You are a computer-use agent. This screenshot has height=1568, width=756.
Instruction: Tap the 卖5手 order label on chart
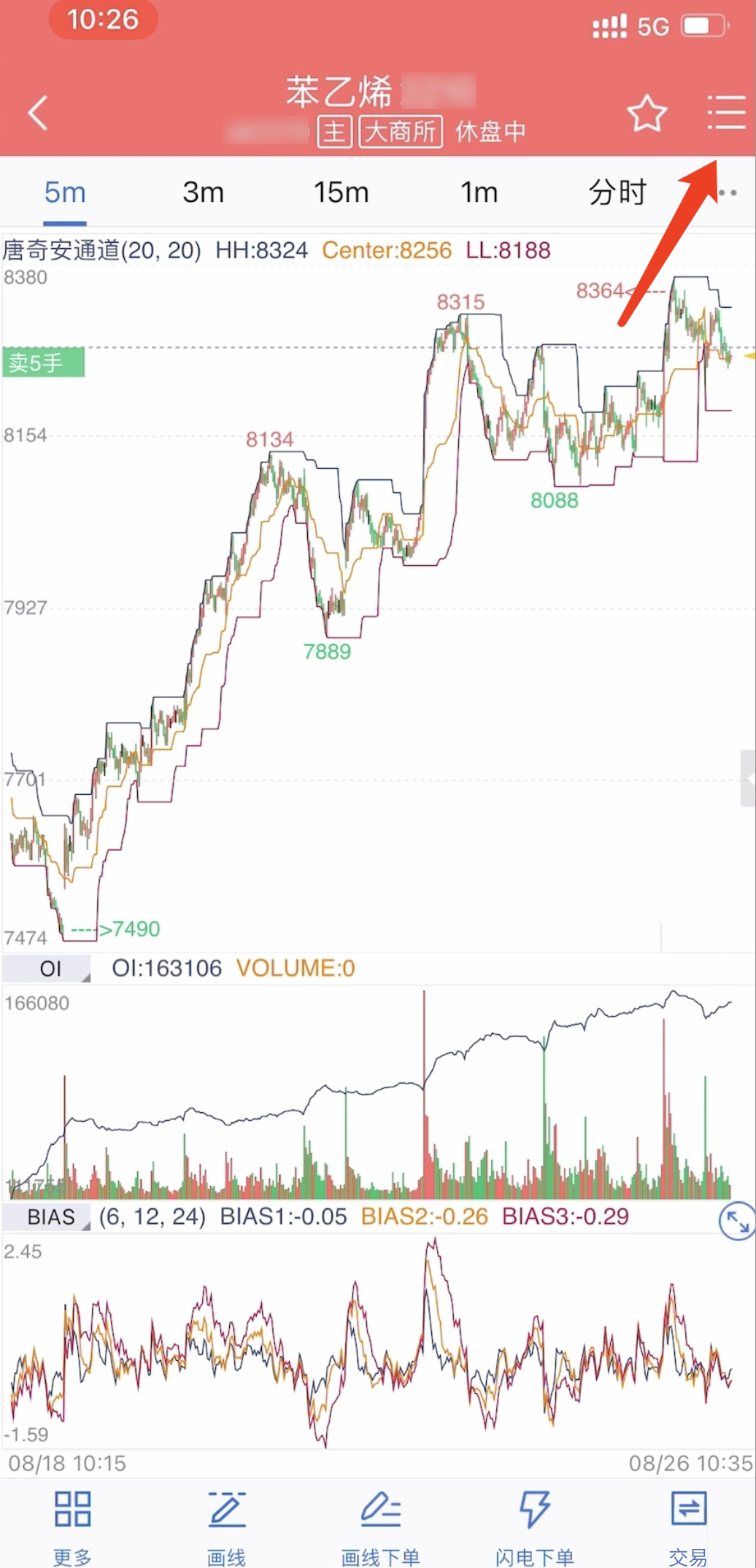coord(44,362)
